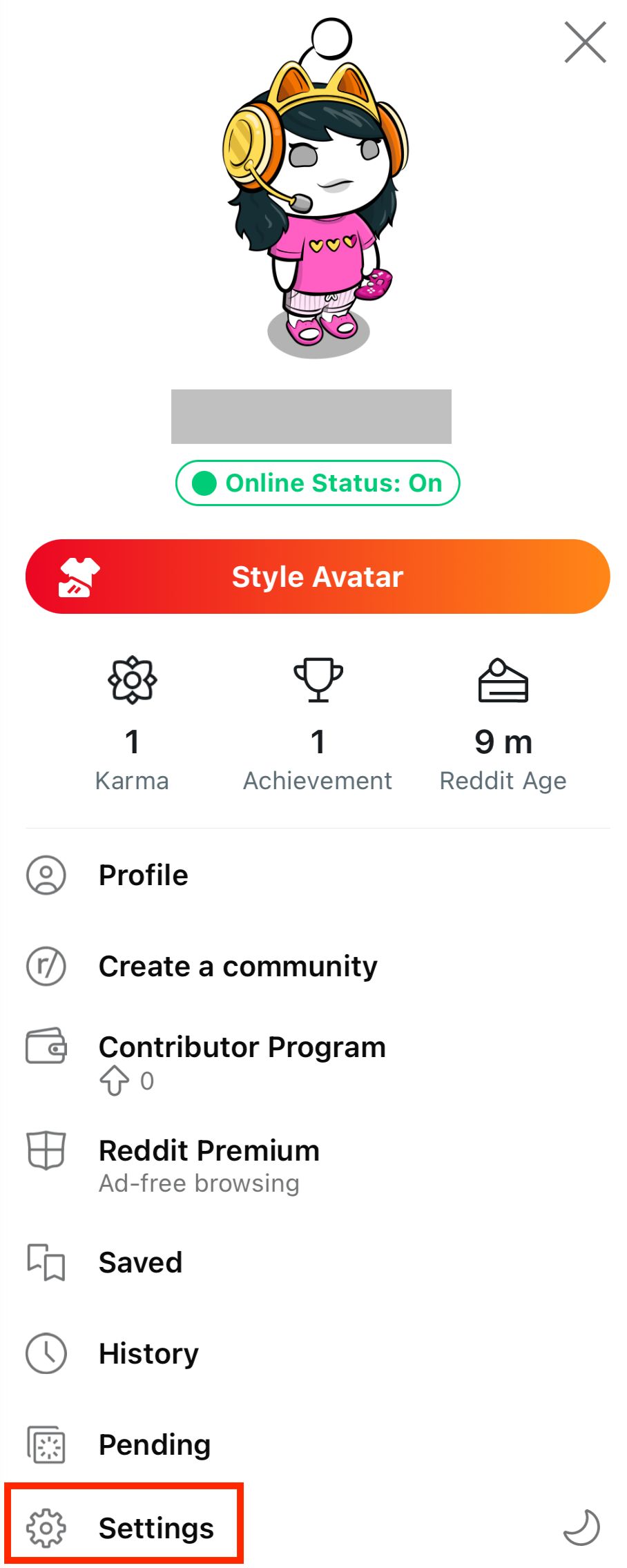Open Contributor Program details
Image resolution: width=627 pixels, height=1568 pixels.
click(242, 1046)
